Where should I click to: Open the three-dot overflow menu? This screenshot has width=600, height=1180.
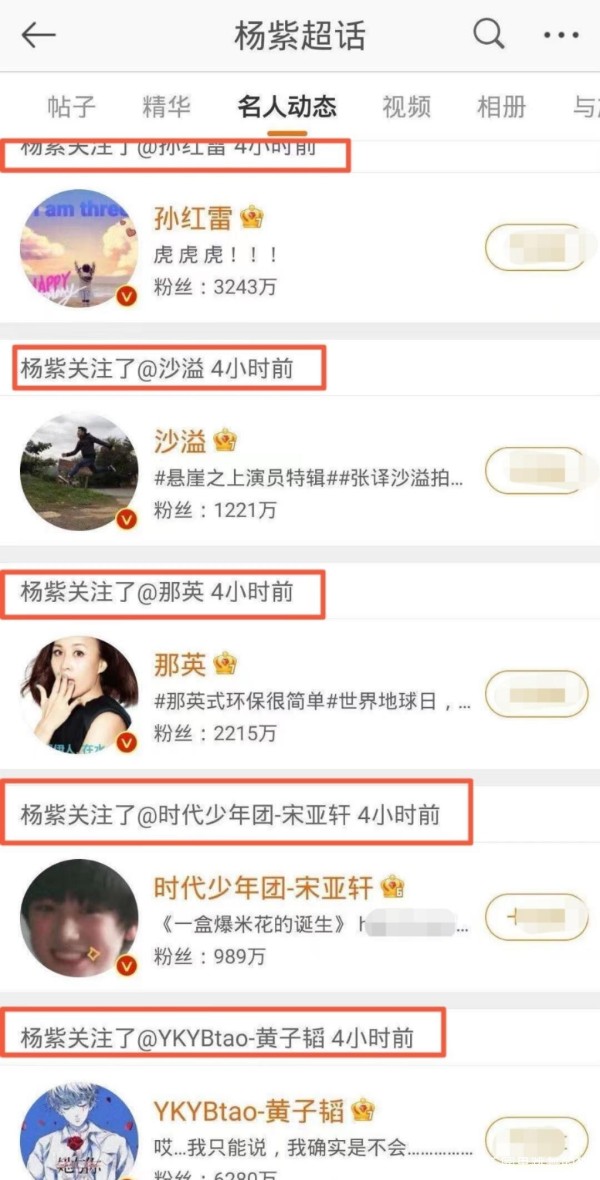point(561,35)
